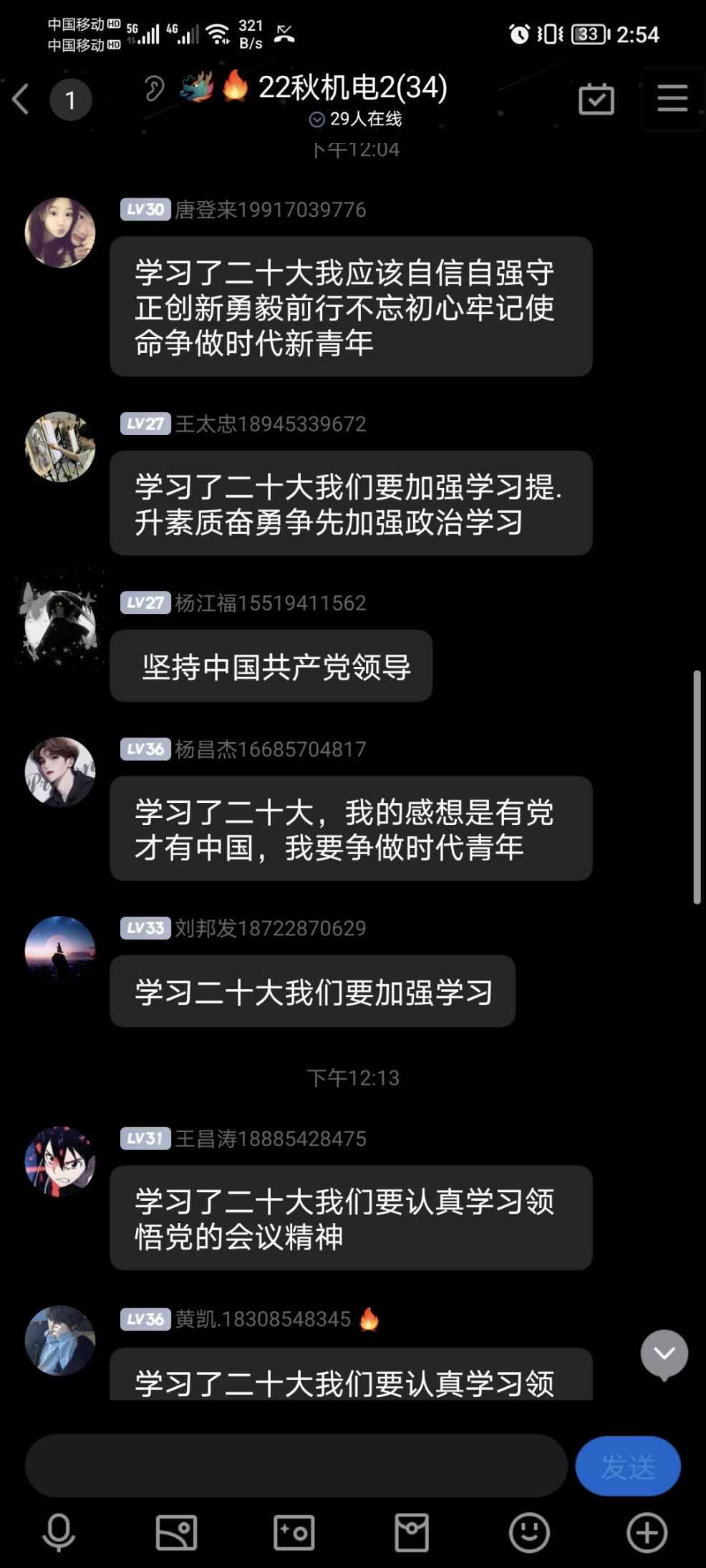Open the red packet icon
Viewport: 706px width, 1568px height.
click(x=412, y=1532)
